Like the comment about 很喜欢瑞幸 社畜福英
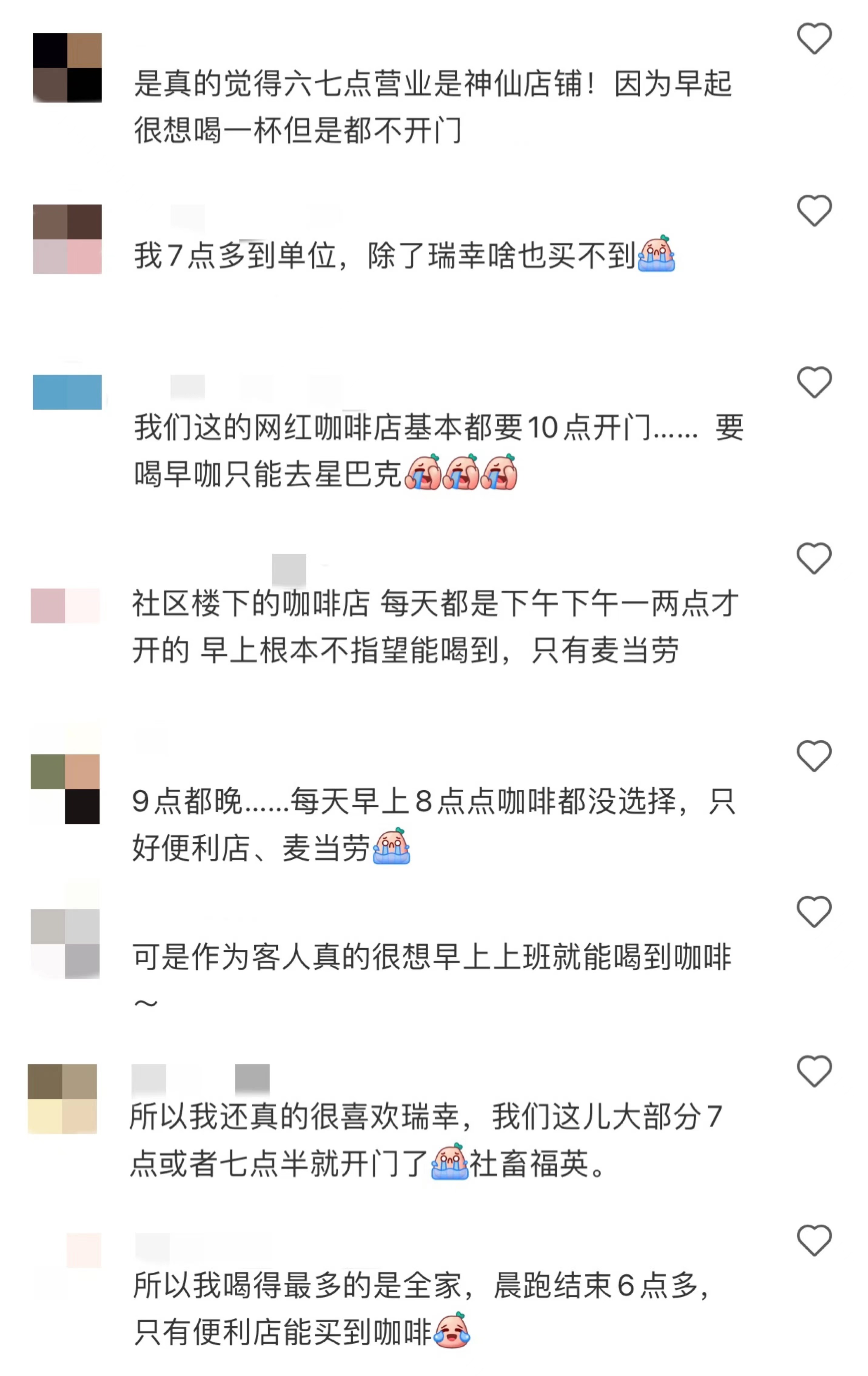868x1376 pixels. [x=814, y=1071]
